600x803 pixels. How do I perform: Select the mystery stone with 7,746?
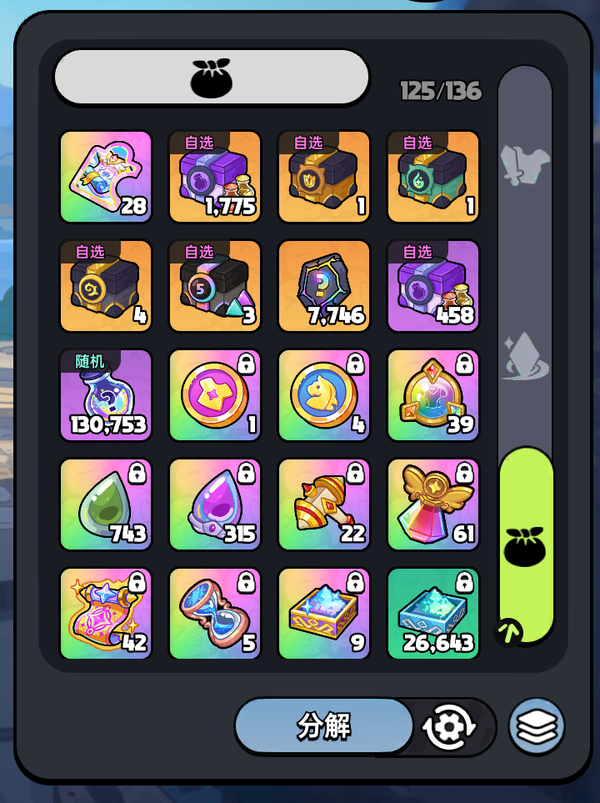click(324, 286)
